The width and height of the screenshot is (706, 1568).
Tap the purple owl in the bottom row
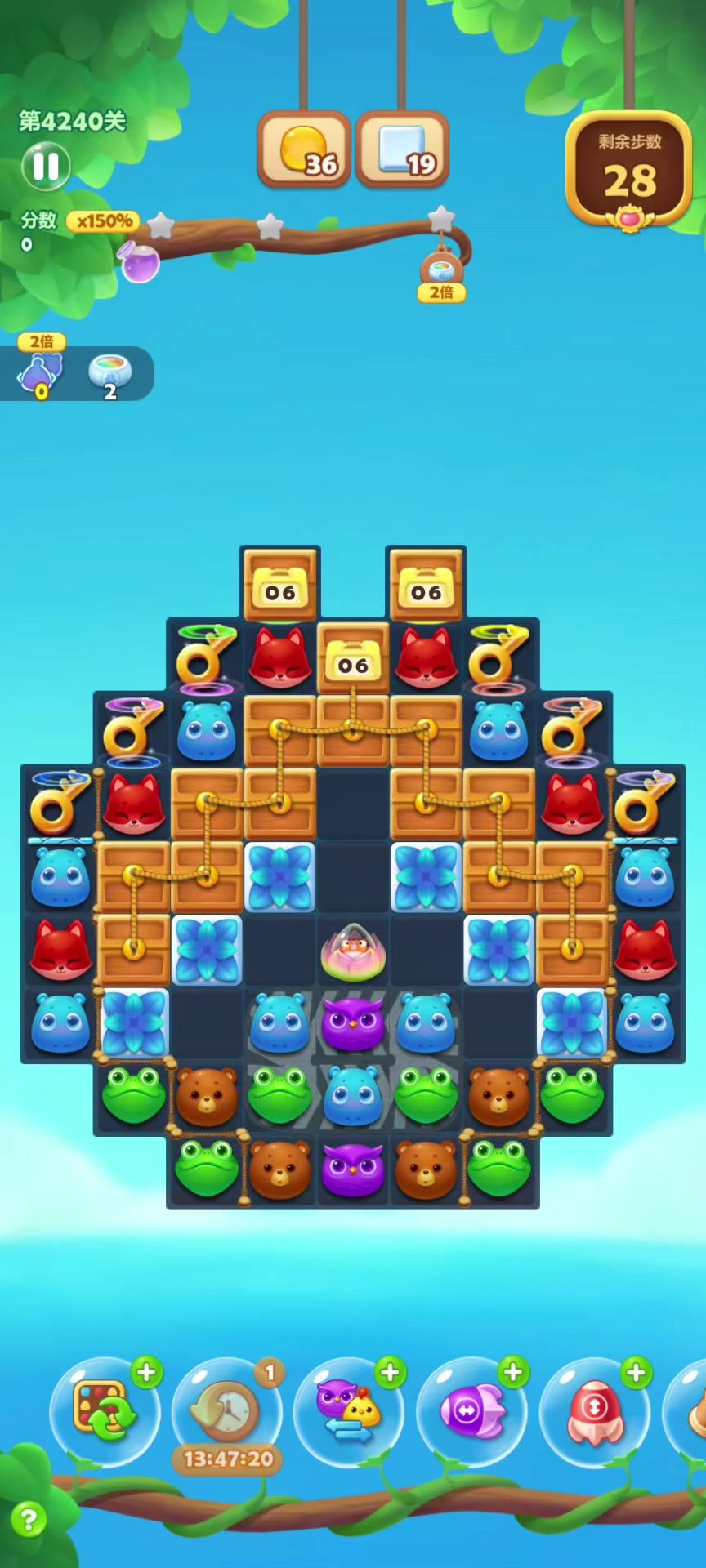pos(352,1169)
